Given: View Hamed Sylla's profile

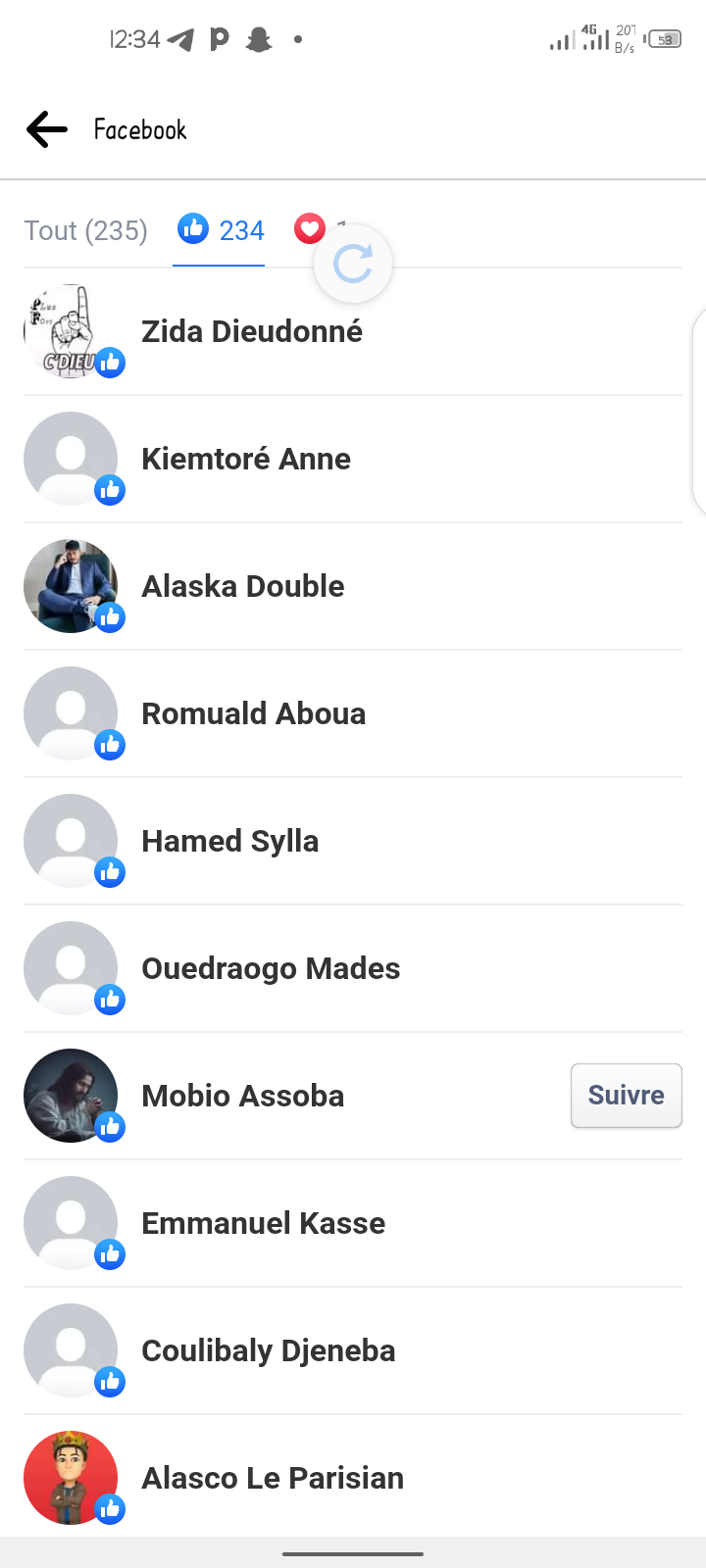Looking at the screenshot, I should (x=230, y=841).
